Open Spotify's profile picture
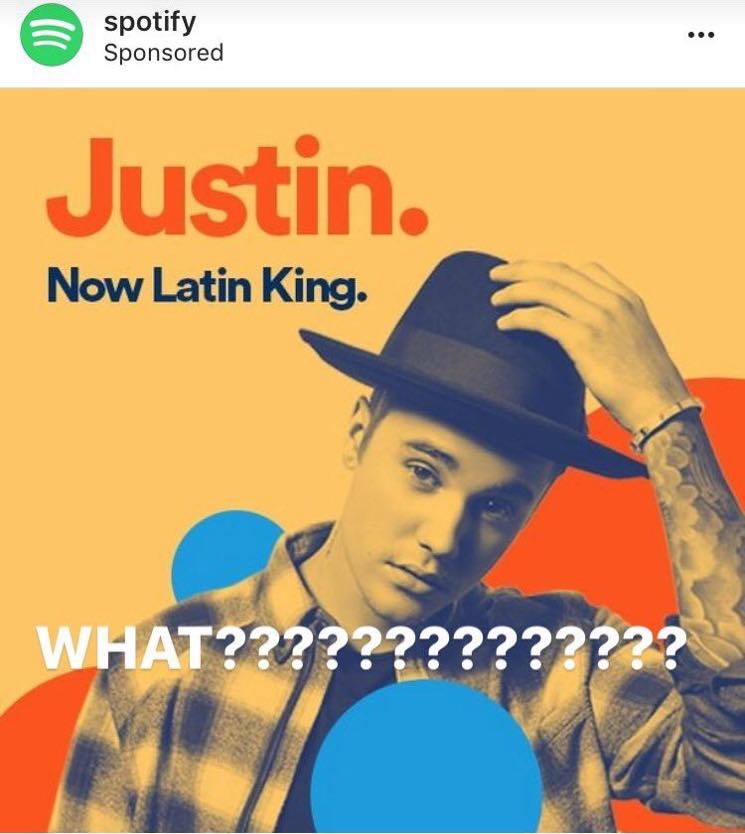The height and width of the screenshot is (834, 745). [x=51, y=35]
